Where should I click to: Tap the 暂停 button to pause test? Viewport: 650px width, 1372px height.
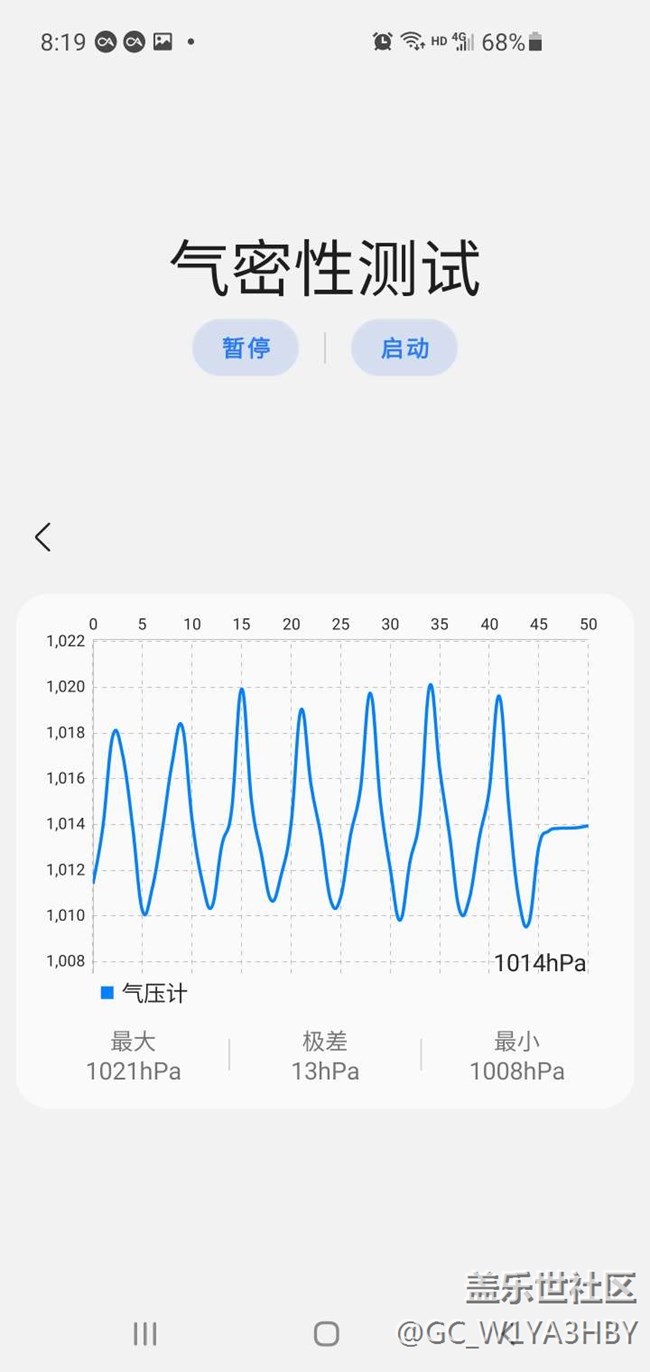pos(245,348)
